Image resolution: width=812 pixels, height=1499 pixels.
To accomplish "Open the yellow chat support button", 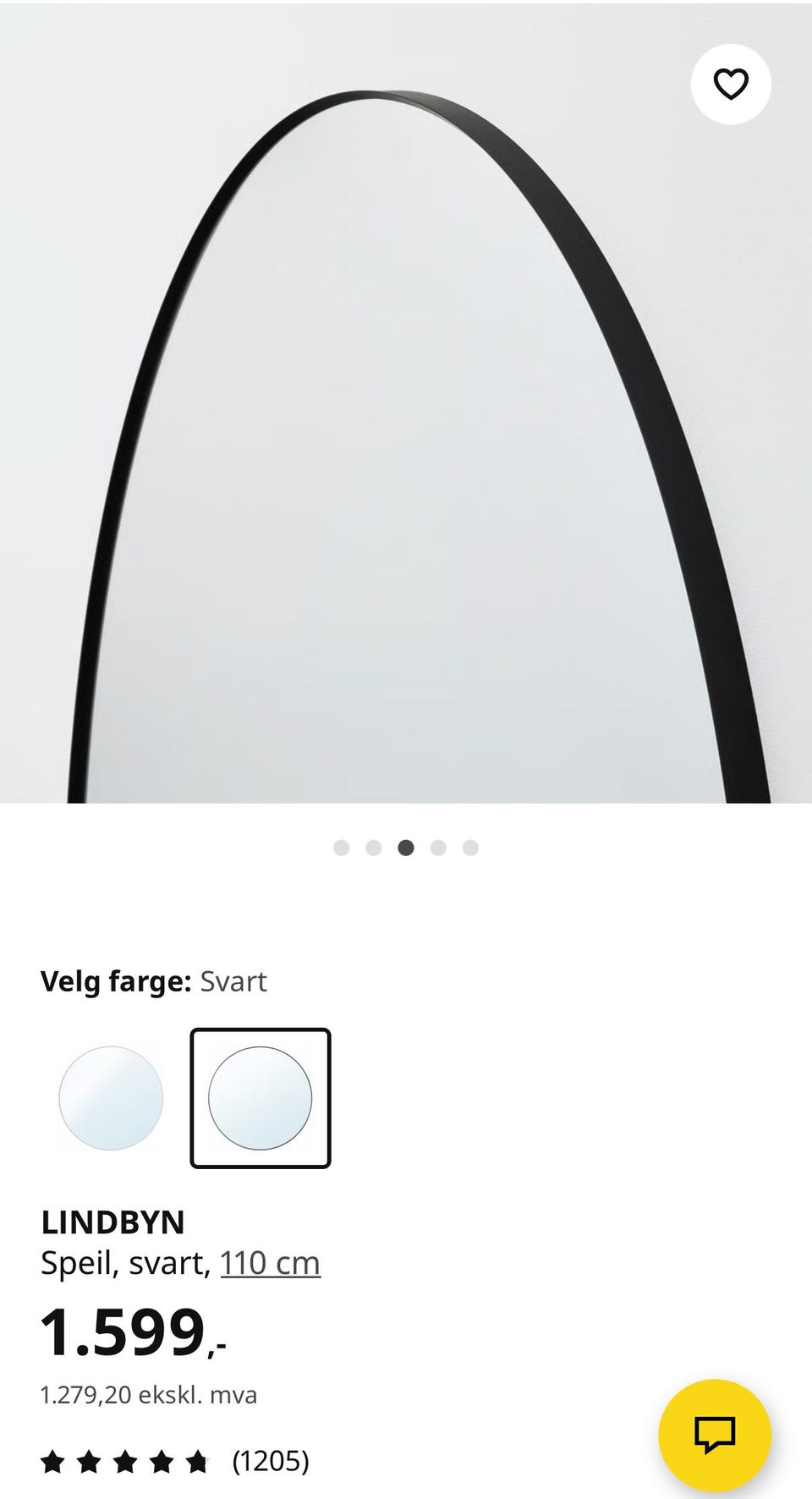I will (x=715, y=1436).
